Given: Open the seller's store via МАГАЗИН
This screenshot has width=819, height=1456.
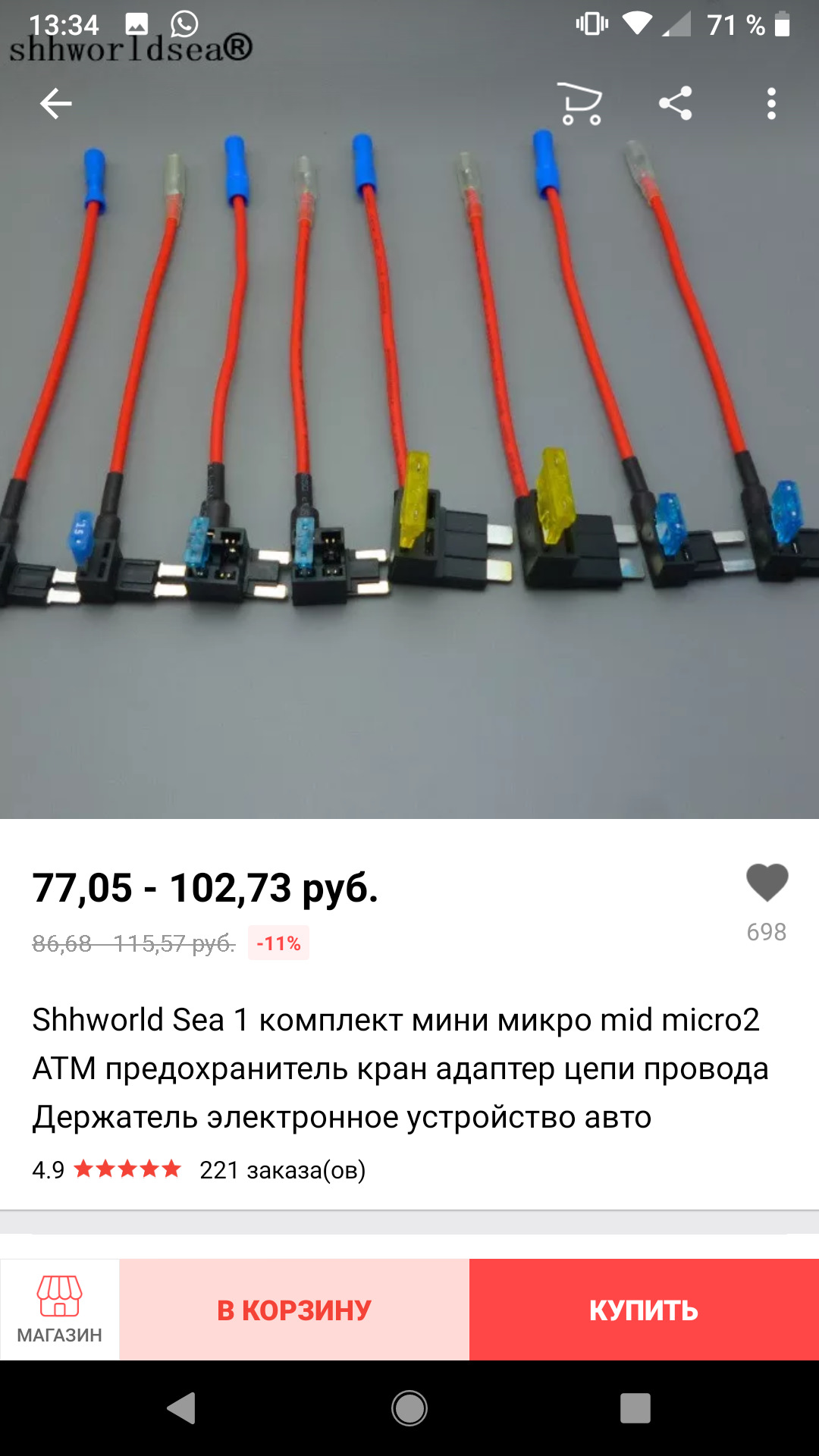Looking at the screenshot, I should coord(60,1310).
